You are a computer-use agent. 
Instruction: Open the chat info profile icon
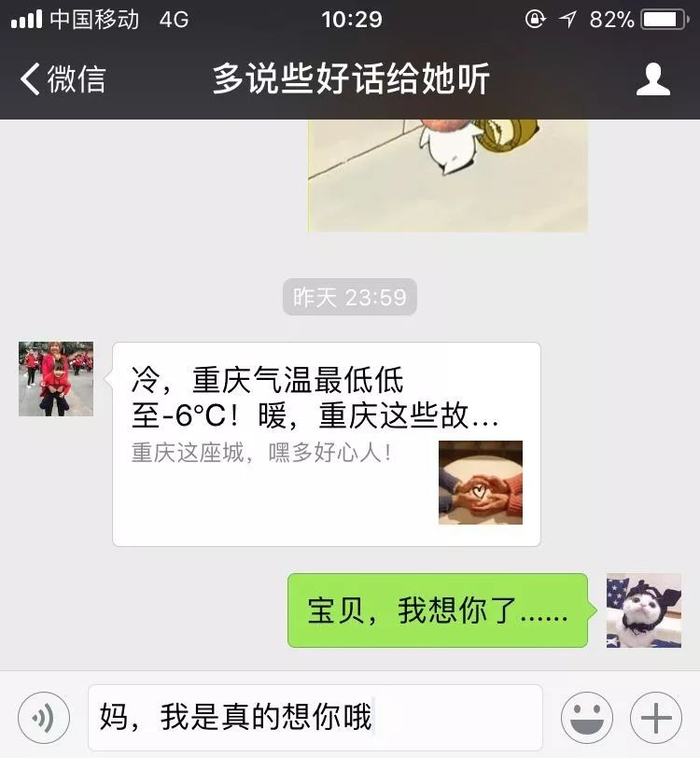pos(653,80)
